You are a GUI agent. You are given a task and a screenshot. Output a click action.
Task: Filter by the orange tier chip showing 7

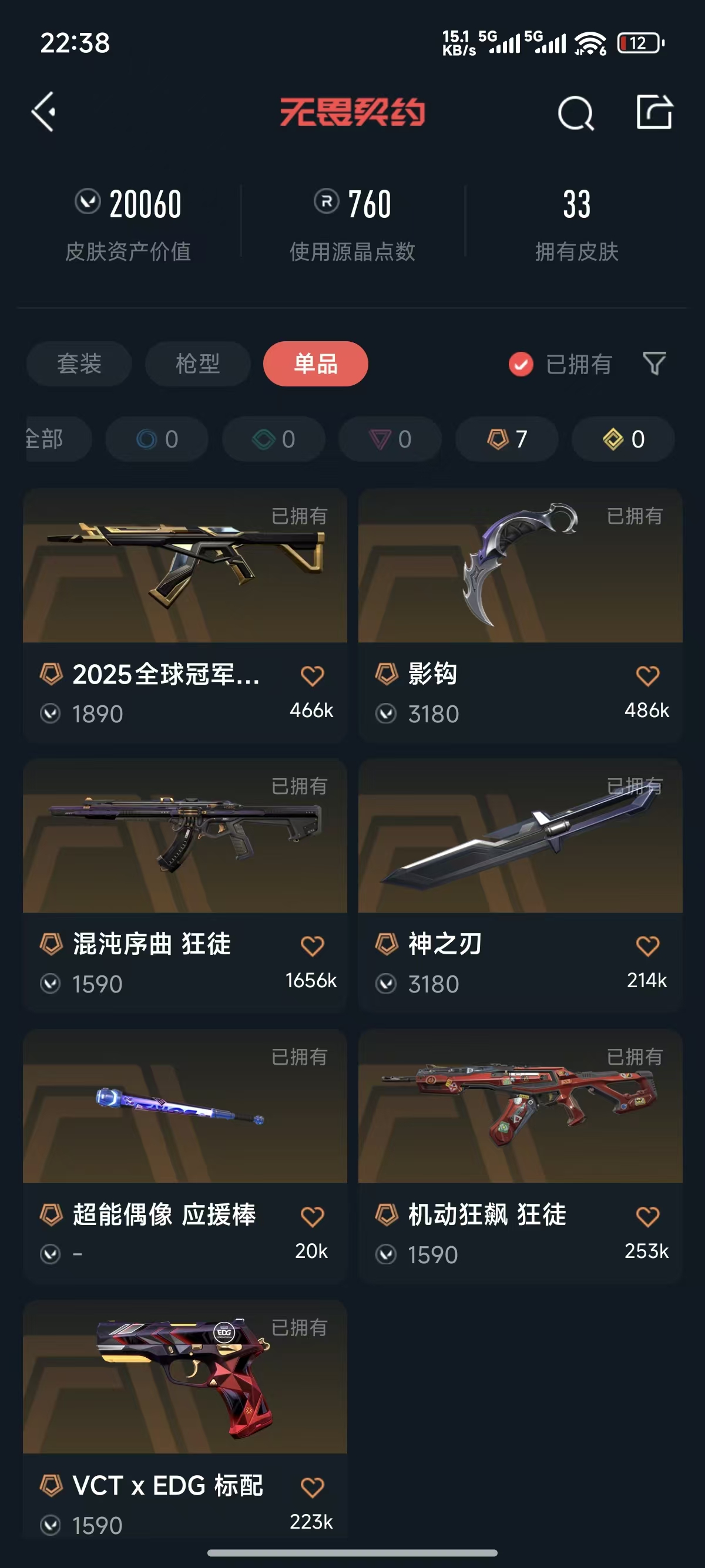[x=506, y=439]
